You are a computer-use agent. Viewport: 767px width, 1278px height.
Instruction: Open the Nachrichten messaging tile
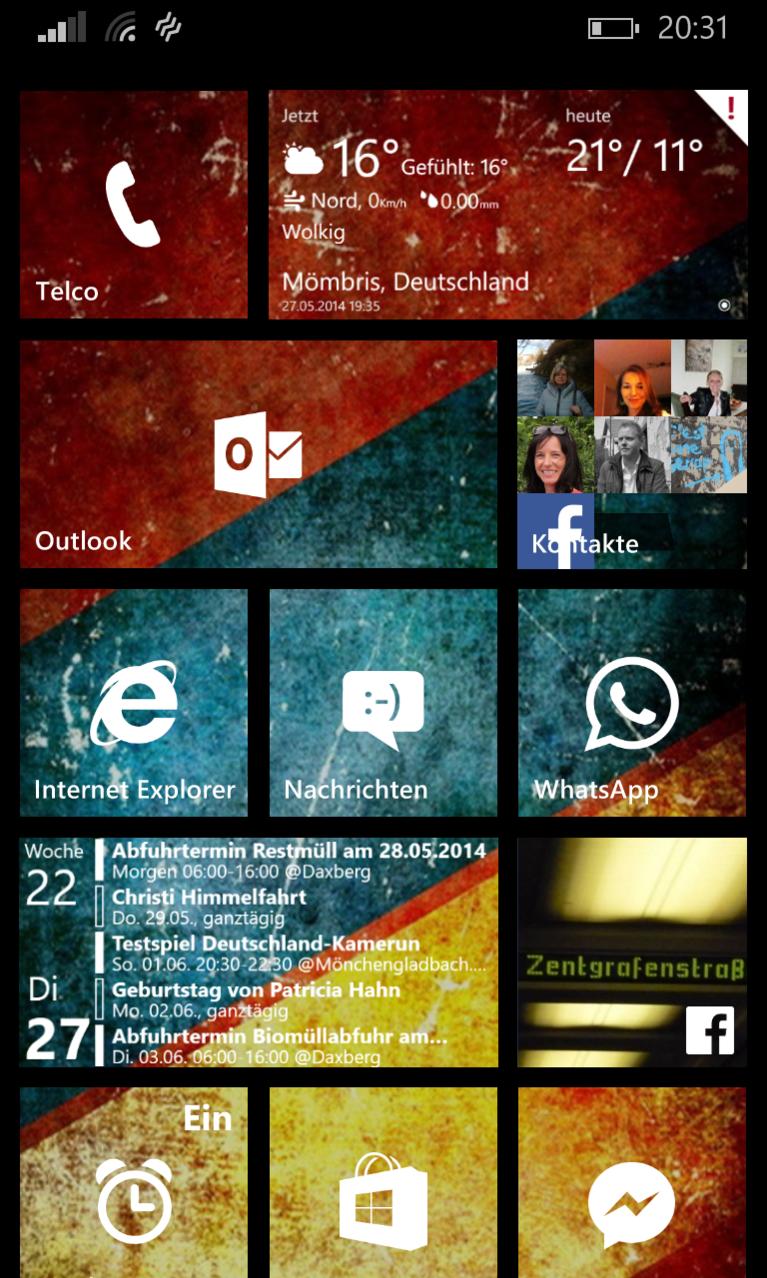pos(383,702)
